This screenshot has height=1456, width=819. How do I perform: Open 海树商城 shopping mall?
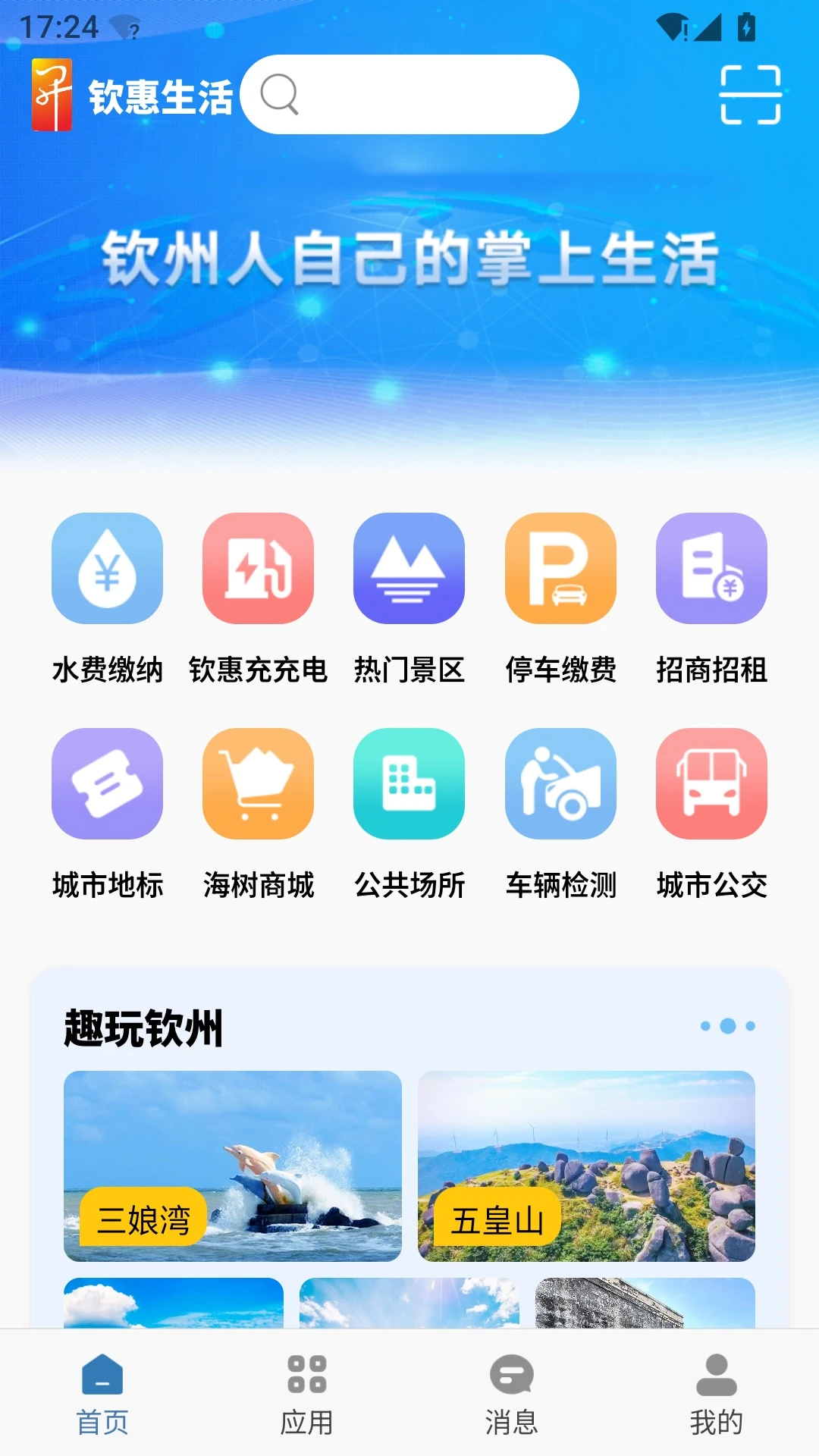pos(258,784)
